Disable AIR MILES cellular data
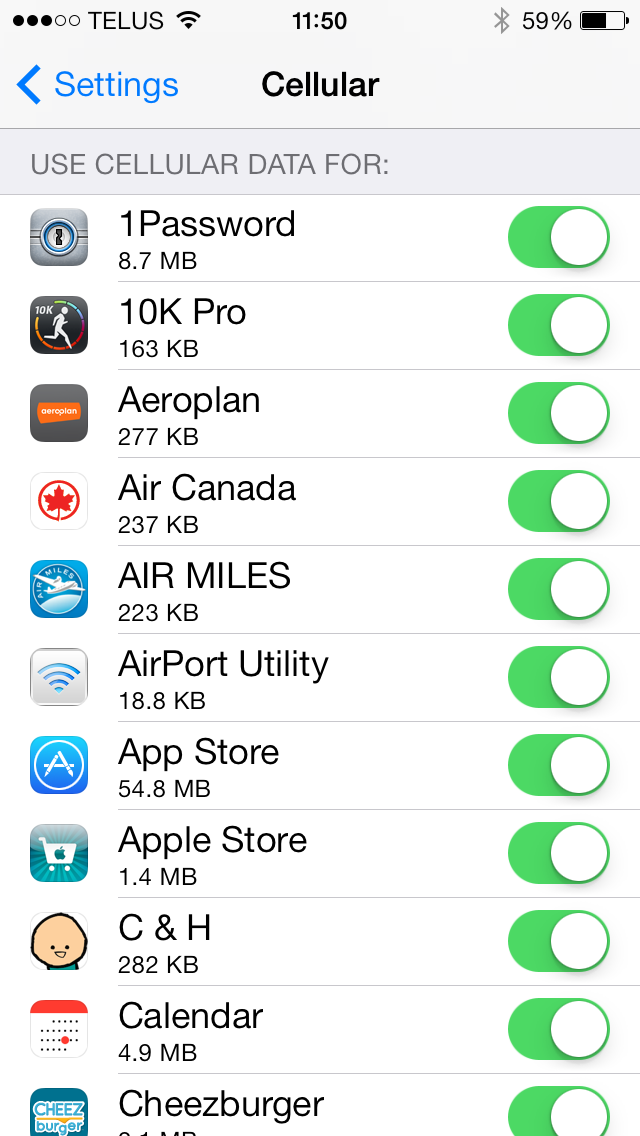 tap(559, 589)
